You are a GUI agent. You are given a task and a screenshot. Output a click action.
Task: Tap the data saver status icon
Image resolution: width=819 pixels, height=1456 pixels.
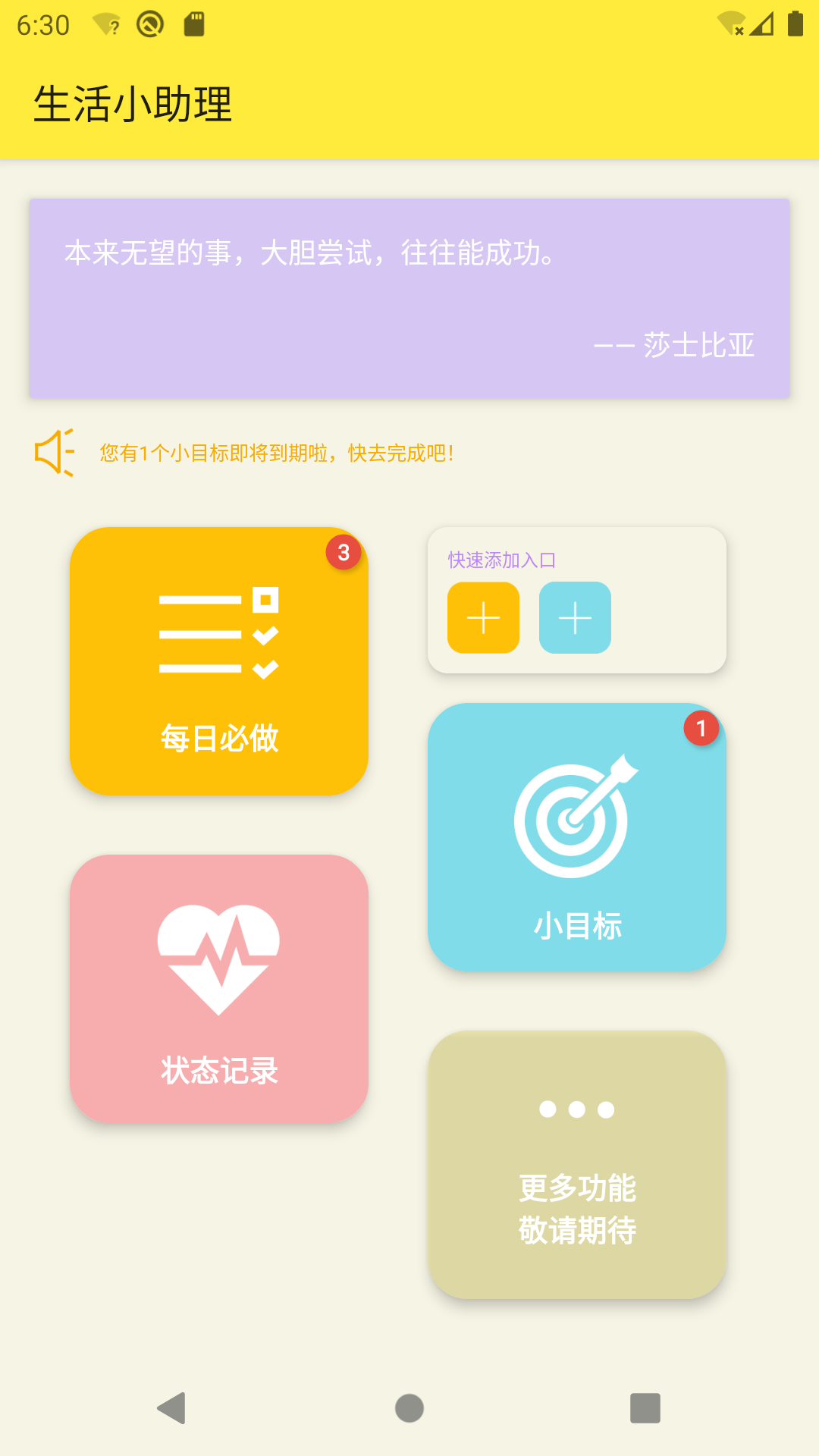[x=149, y=23]
